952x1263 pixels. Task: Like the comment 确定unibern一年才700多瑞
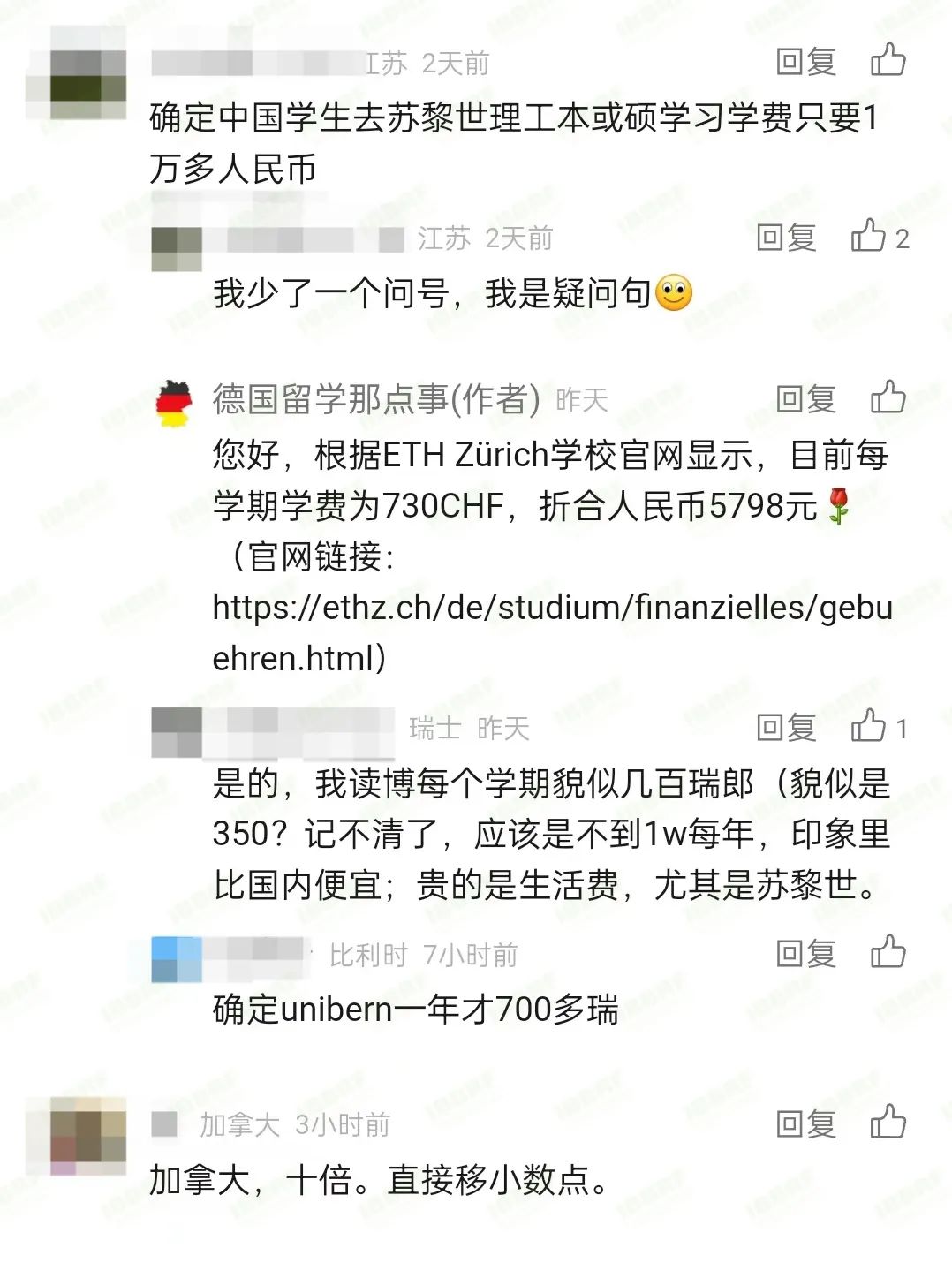click(x=888, y=953)
